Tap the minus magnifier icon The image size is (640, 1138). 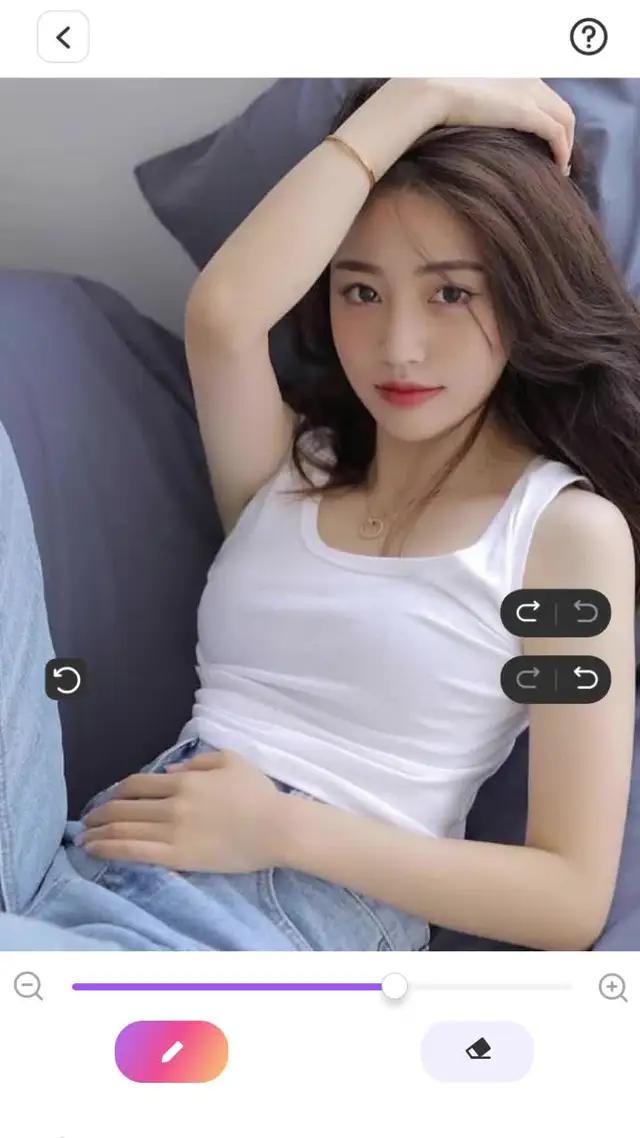29,987
